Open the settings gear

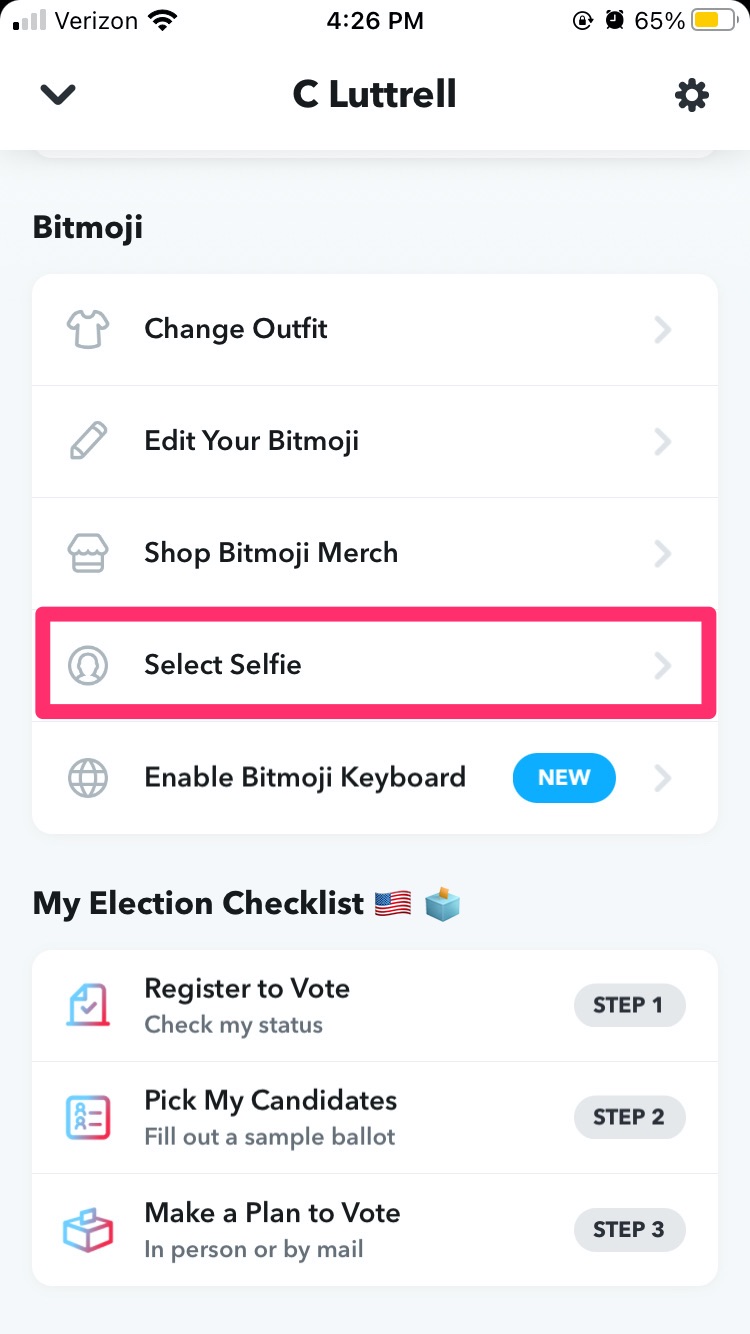(x=691, y=95)
